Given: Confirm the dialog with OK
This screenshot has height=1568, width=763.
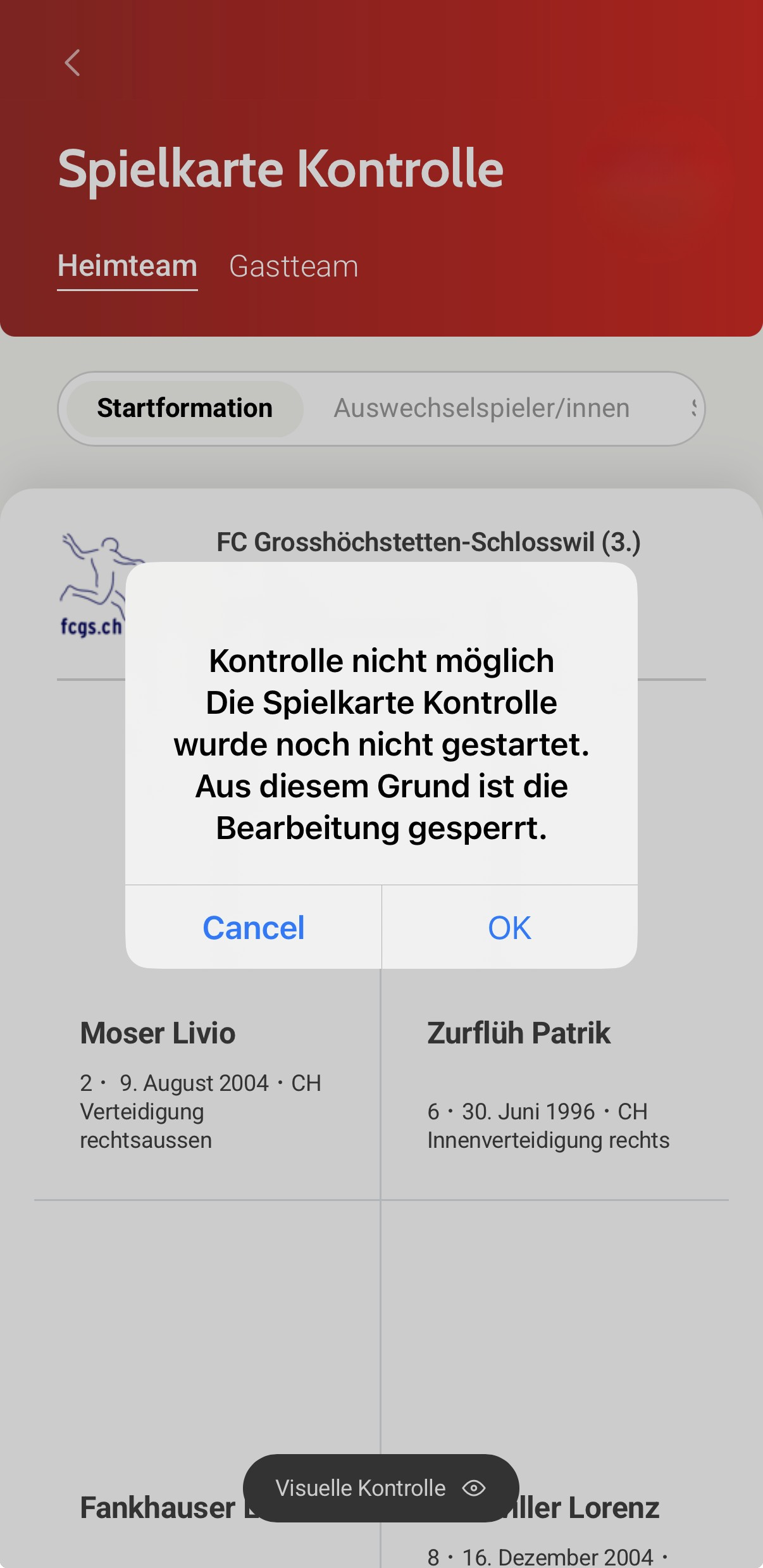Looking at the screenshot, I should (x=509, y=928).
